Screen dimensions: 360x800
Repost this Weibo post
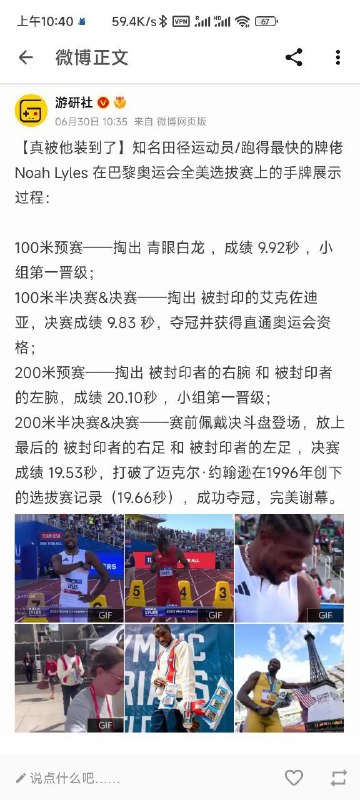point(339,778)
